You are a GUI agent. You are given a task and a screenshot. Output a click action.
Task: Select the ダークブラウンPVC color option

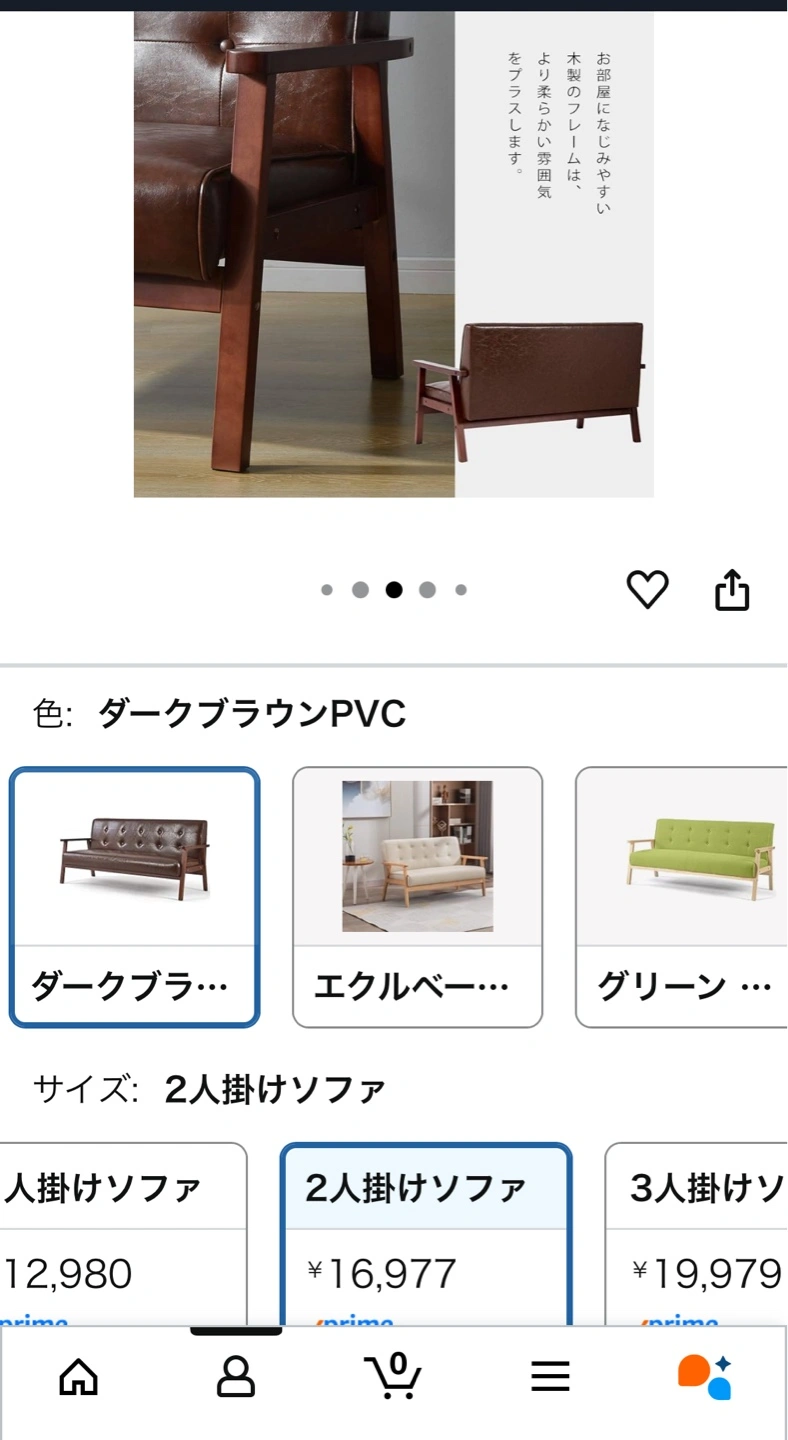click(135, 897)
